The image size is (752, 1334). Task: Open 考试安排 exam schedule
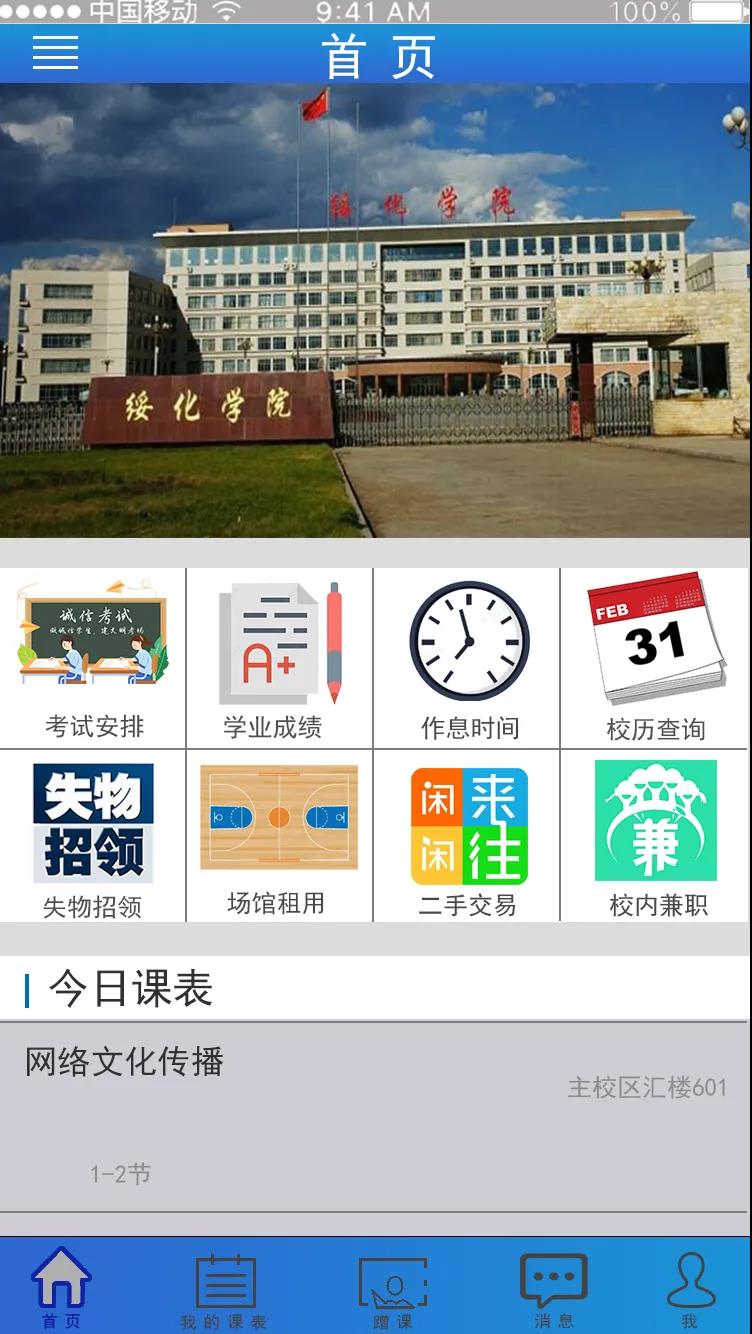point(93,658)
